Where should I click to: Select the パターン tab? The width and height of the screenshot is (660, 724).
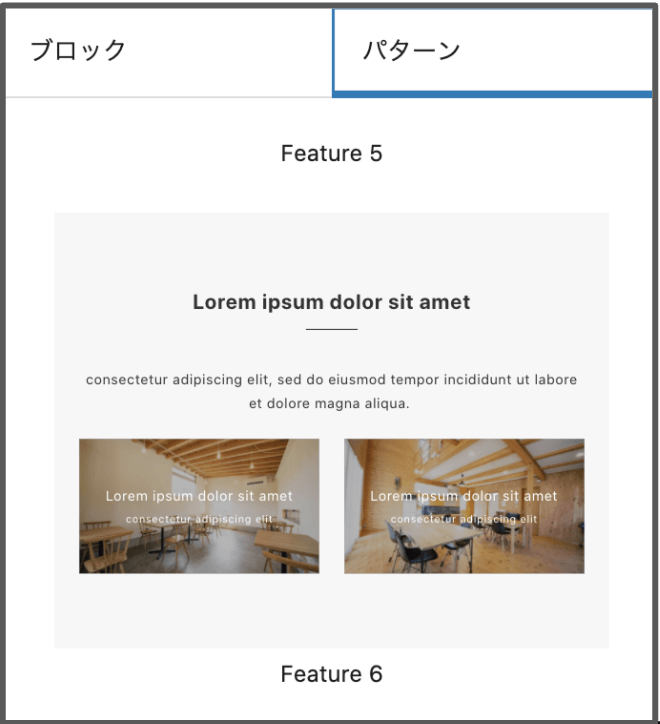[x=492, y=51]
